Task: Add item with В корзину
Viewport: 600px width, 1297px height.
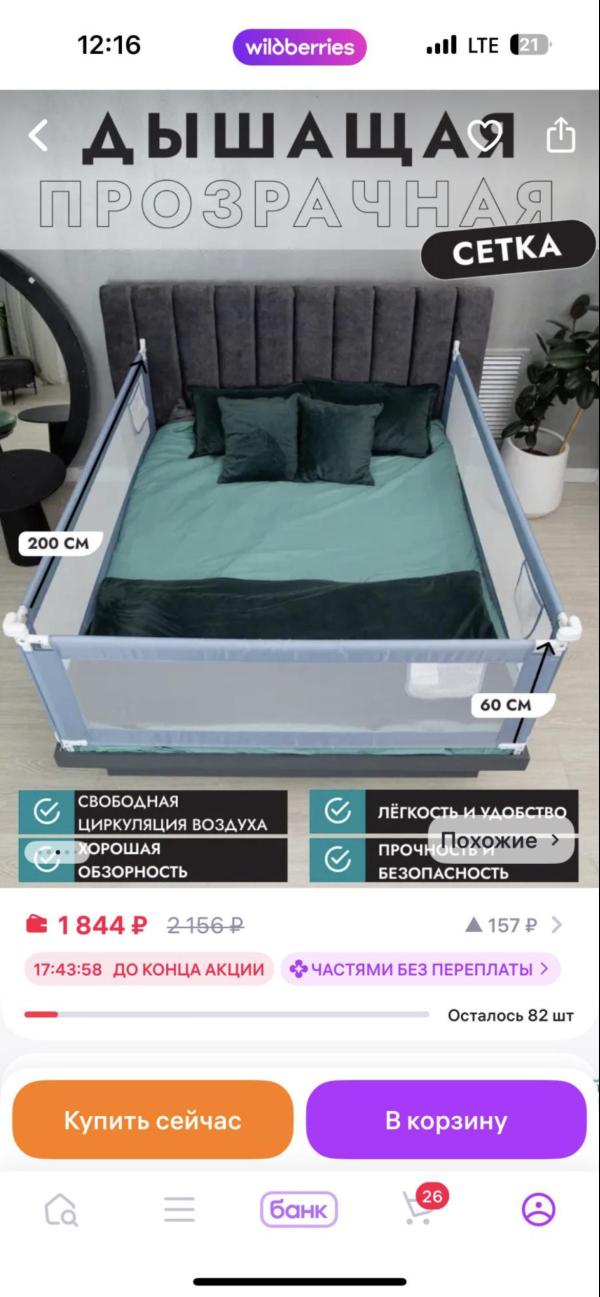Action: click(446, 1120)
